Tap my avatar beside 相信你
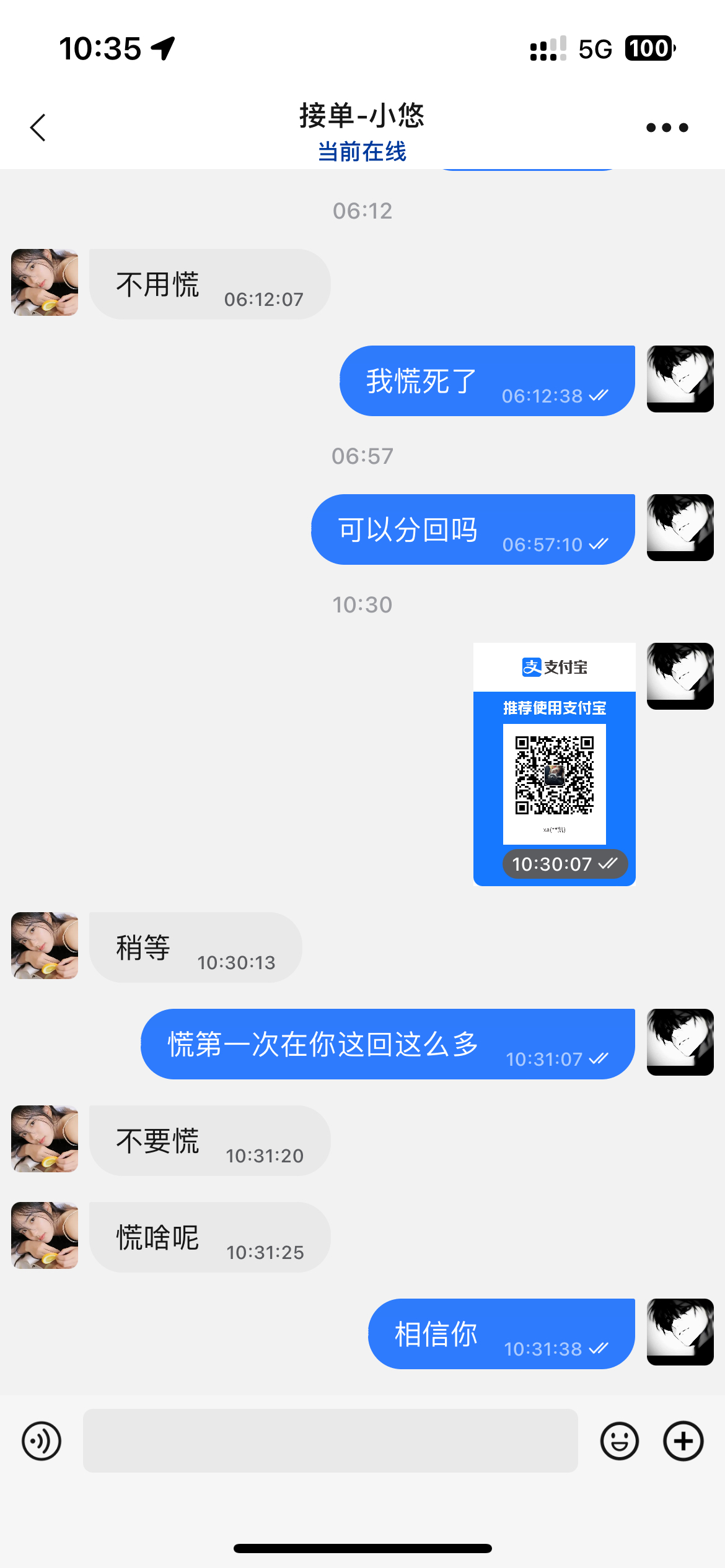Viewport: 725px width, 1568px height. [680, 1332]
